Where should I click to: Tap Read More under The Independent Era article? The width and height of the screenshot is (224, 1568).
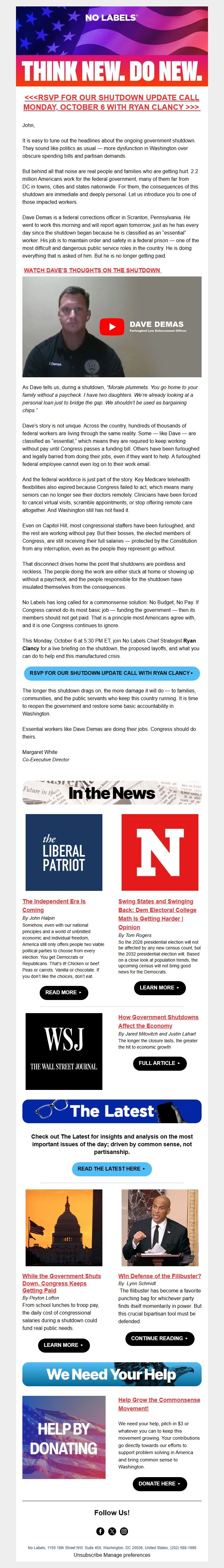[x=63, y=992]
